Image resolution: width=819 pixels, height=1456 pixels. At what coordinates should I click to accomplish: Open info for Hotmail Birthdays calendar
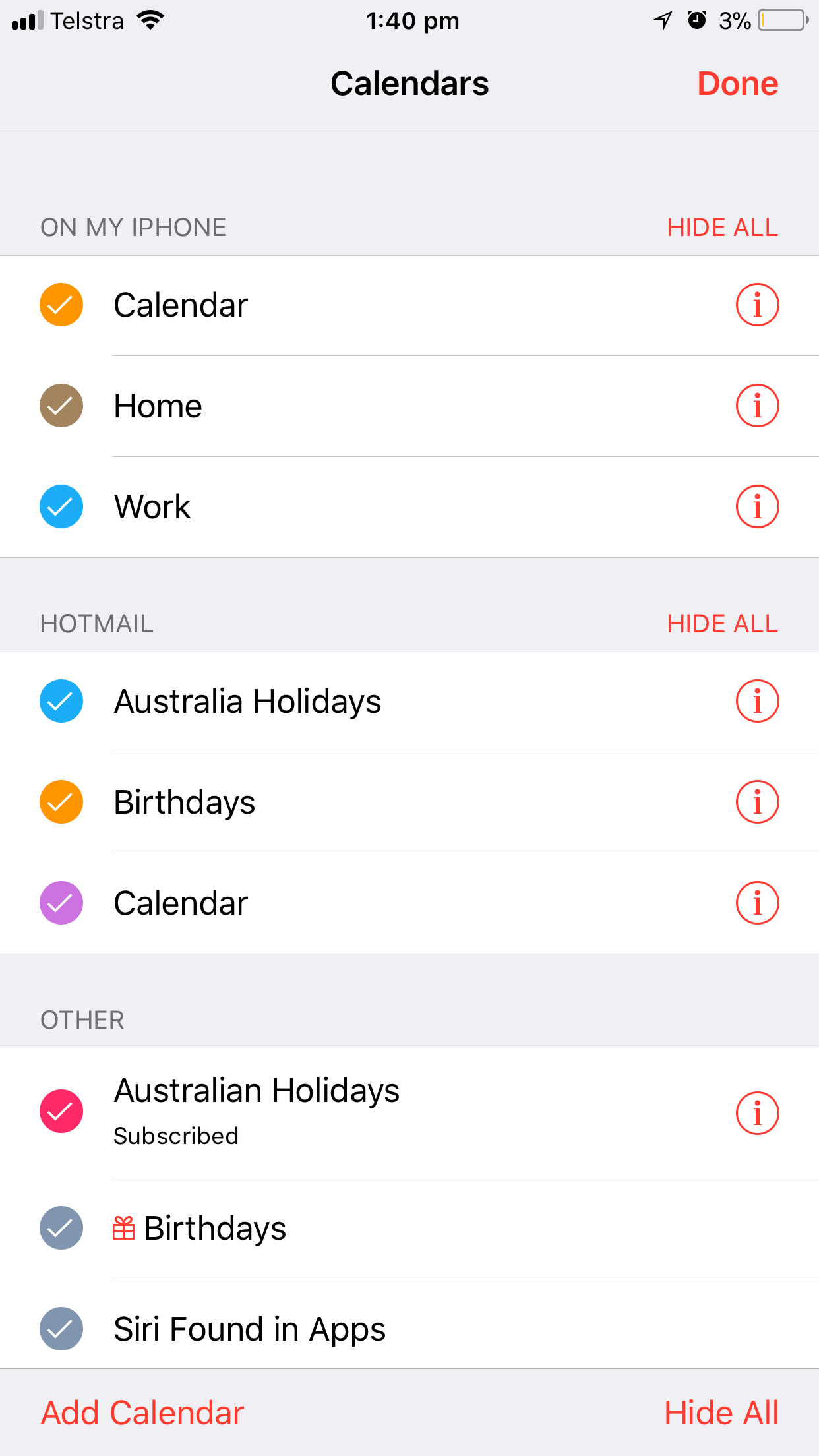click(757, 802)
